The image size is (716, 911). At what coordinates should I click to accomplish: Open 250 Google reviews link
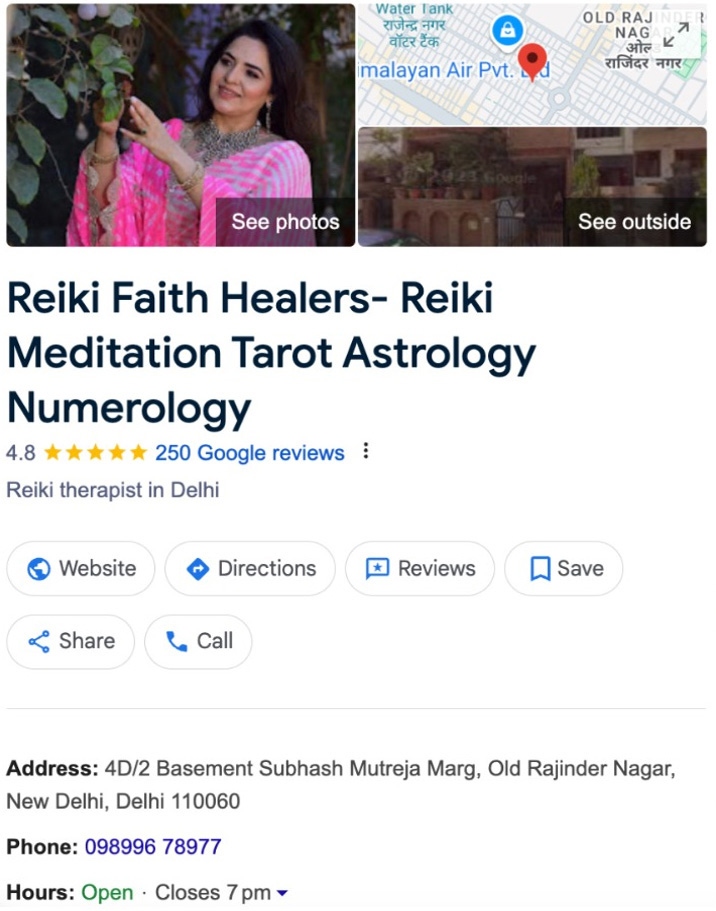(x=249, y=453)
